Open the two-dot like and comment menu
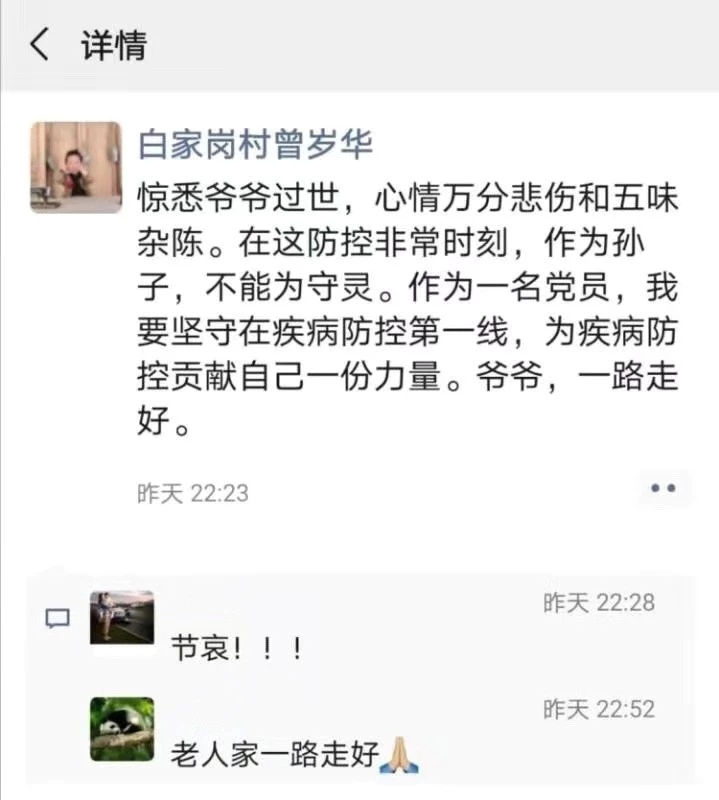 663,489
